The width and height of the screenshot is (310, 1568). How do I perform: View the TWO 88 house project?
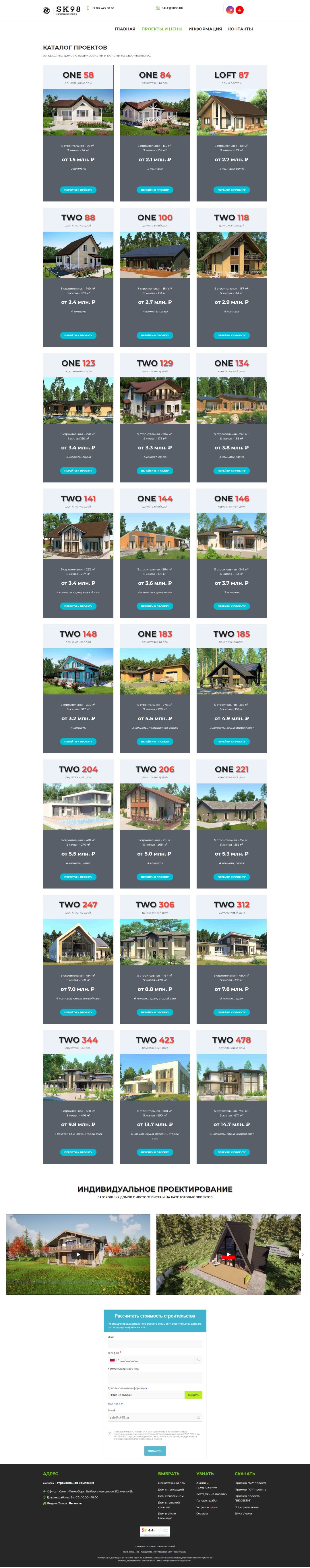[x=78, y=335]
